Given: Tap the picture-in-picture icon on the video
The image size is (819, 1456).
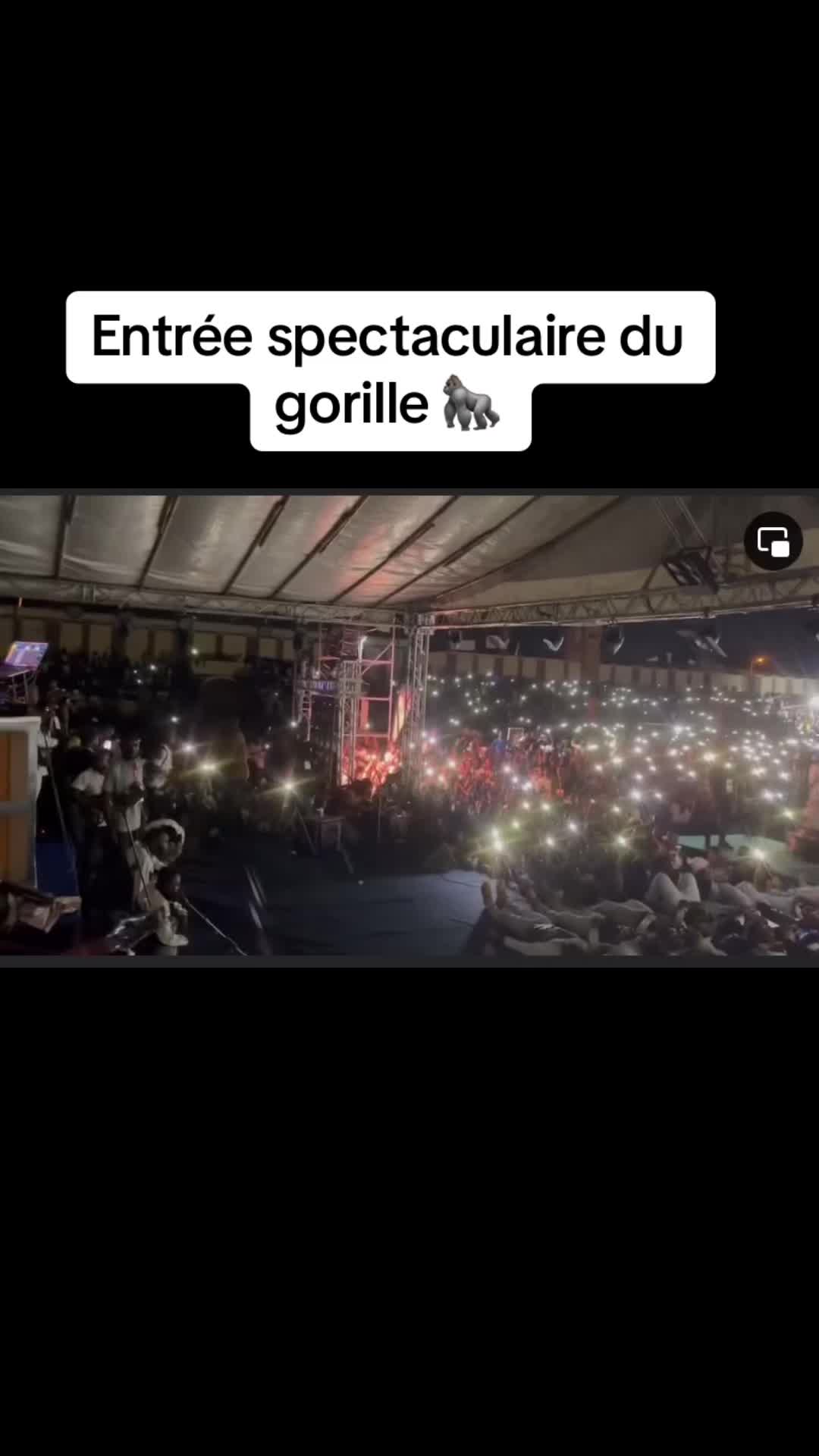Looking at the screenshot, I should point(773,541).
